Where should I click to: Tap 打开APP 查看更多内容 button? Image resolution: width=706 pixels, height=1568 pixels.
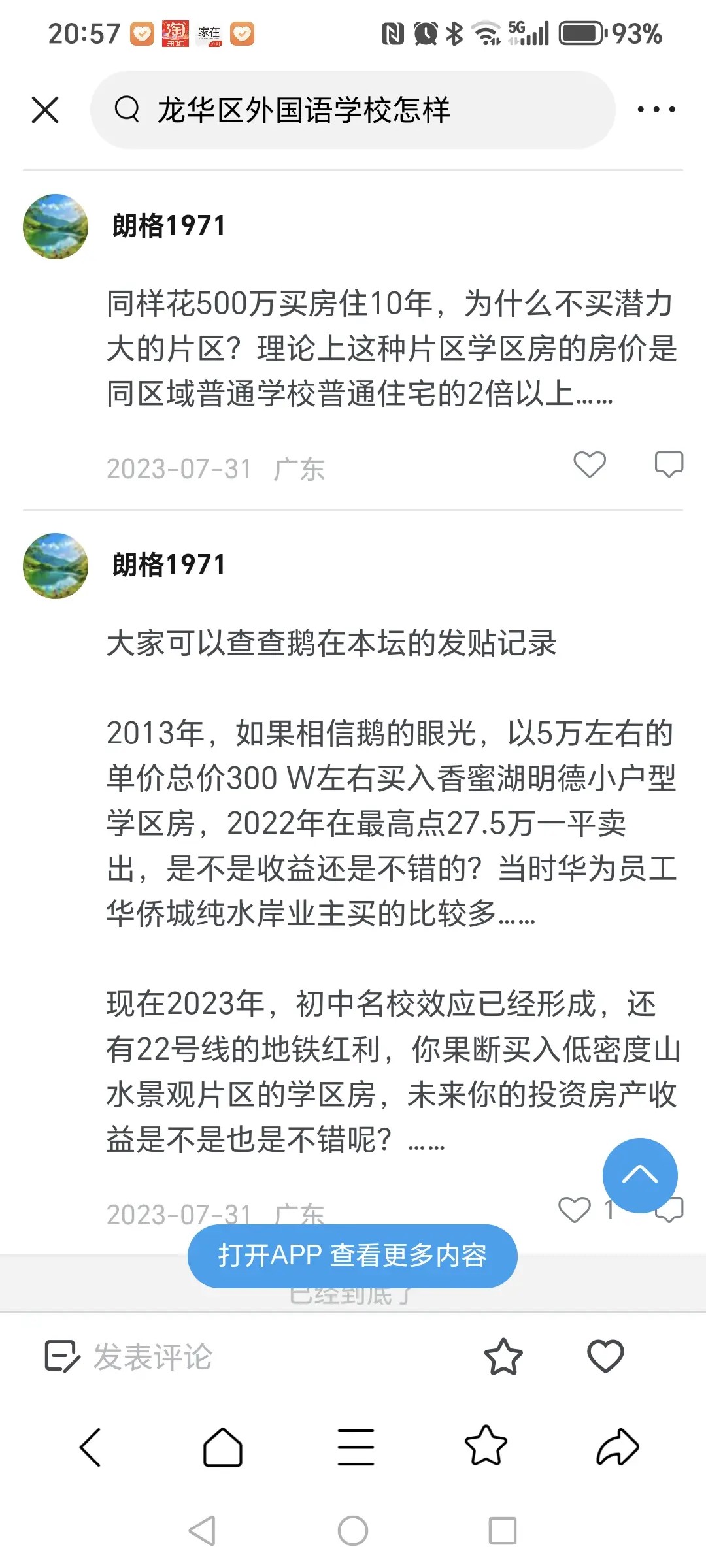tap(352, 1256)
